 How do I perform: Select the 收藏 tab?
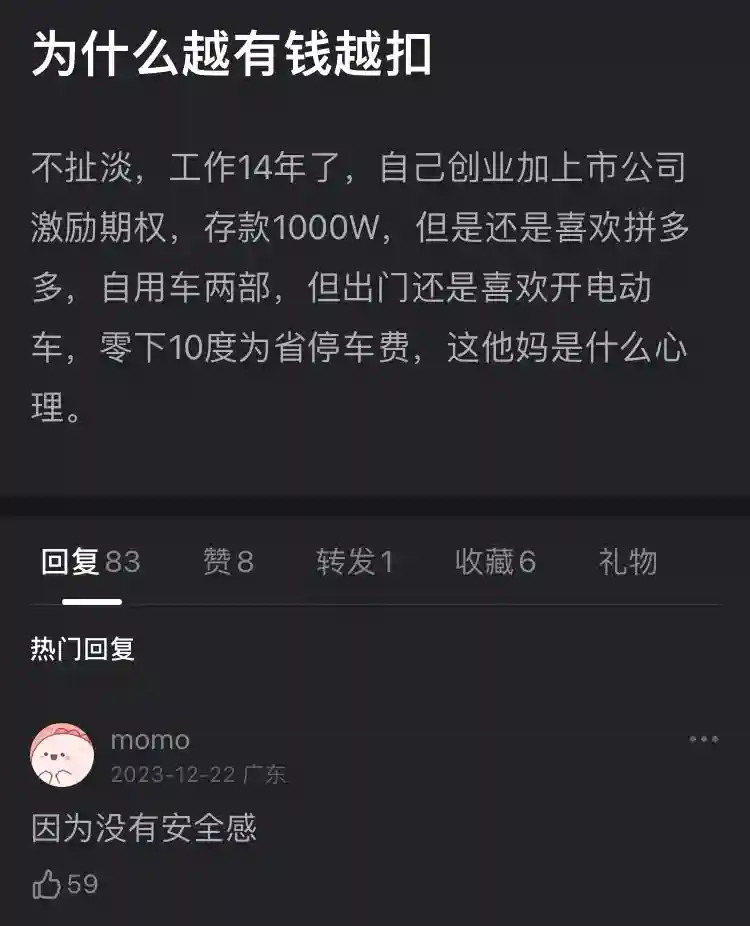[495, 562]
